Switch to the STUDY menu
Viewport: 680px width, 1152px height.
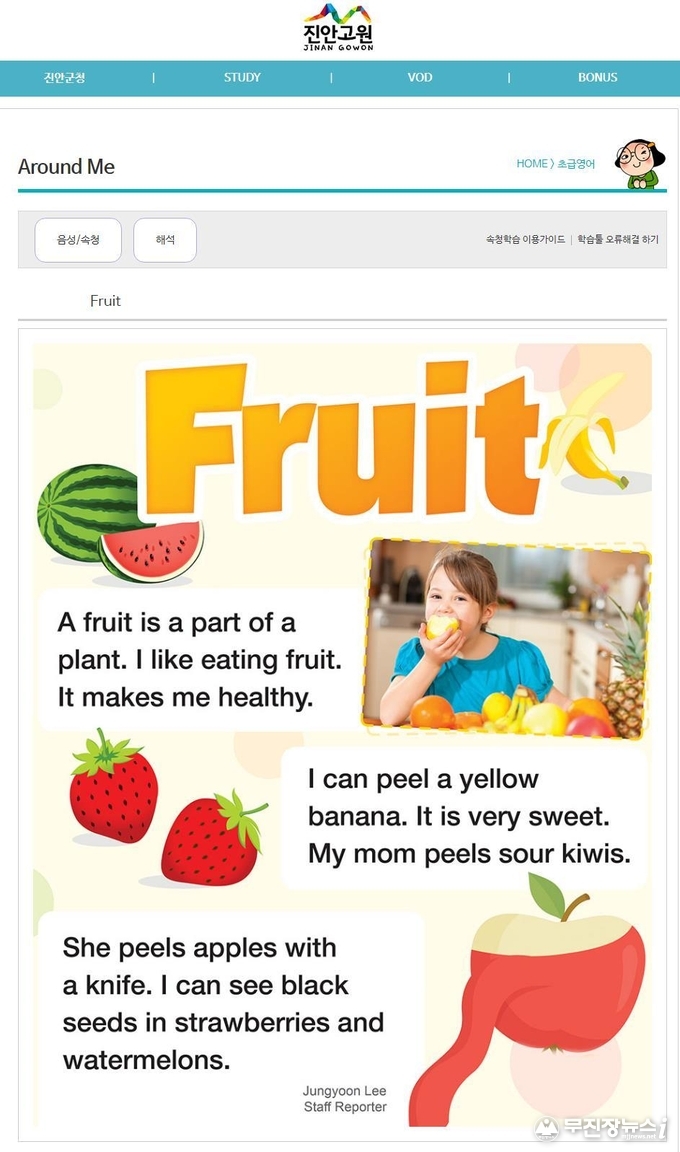click(242, 78)
